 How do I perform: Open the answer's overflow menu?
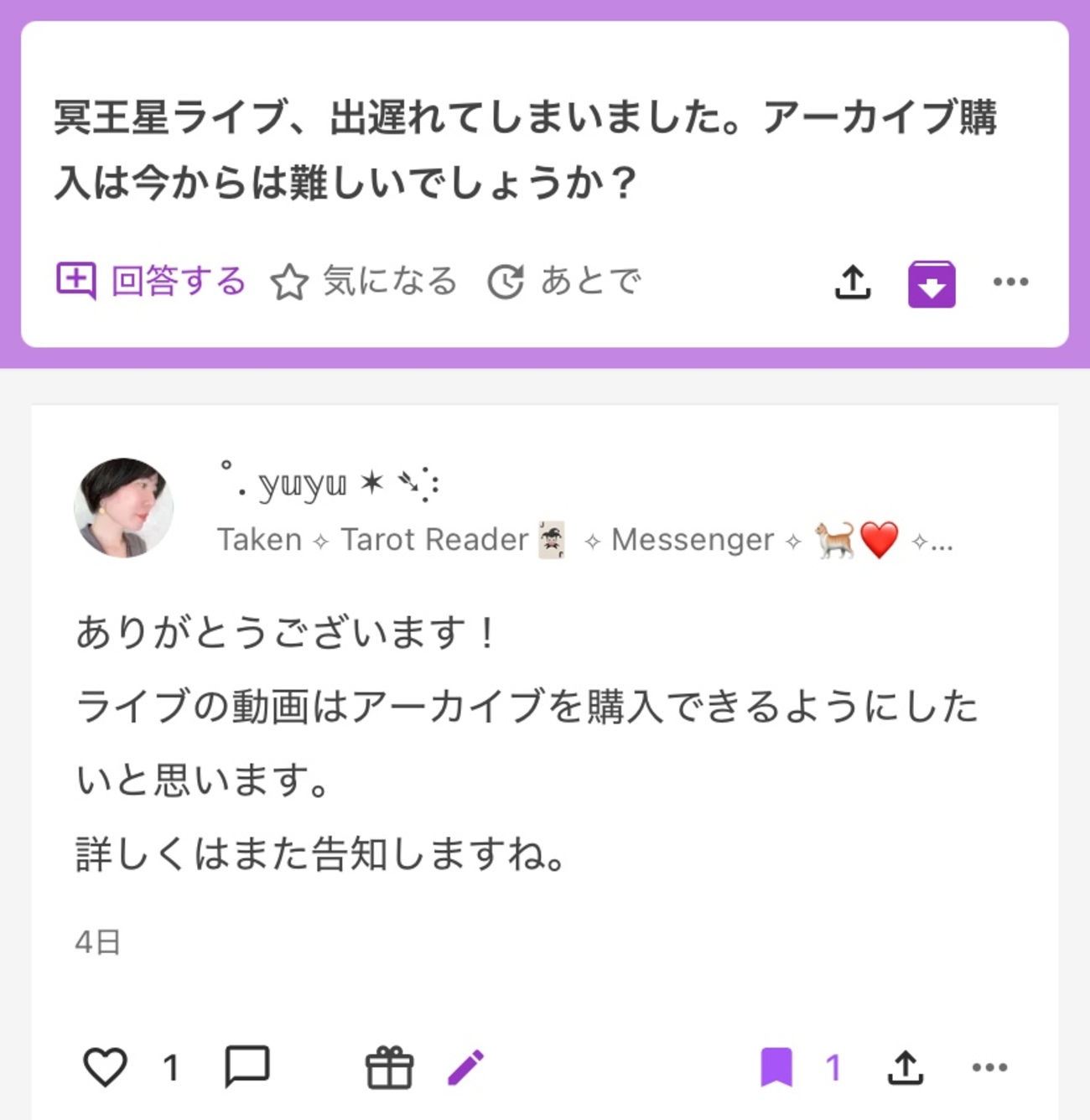click(989, 1067)
